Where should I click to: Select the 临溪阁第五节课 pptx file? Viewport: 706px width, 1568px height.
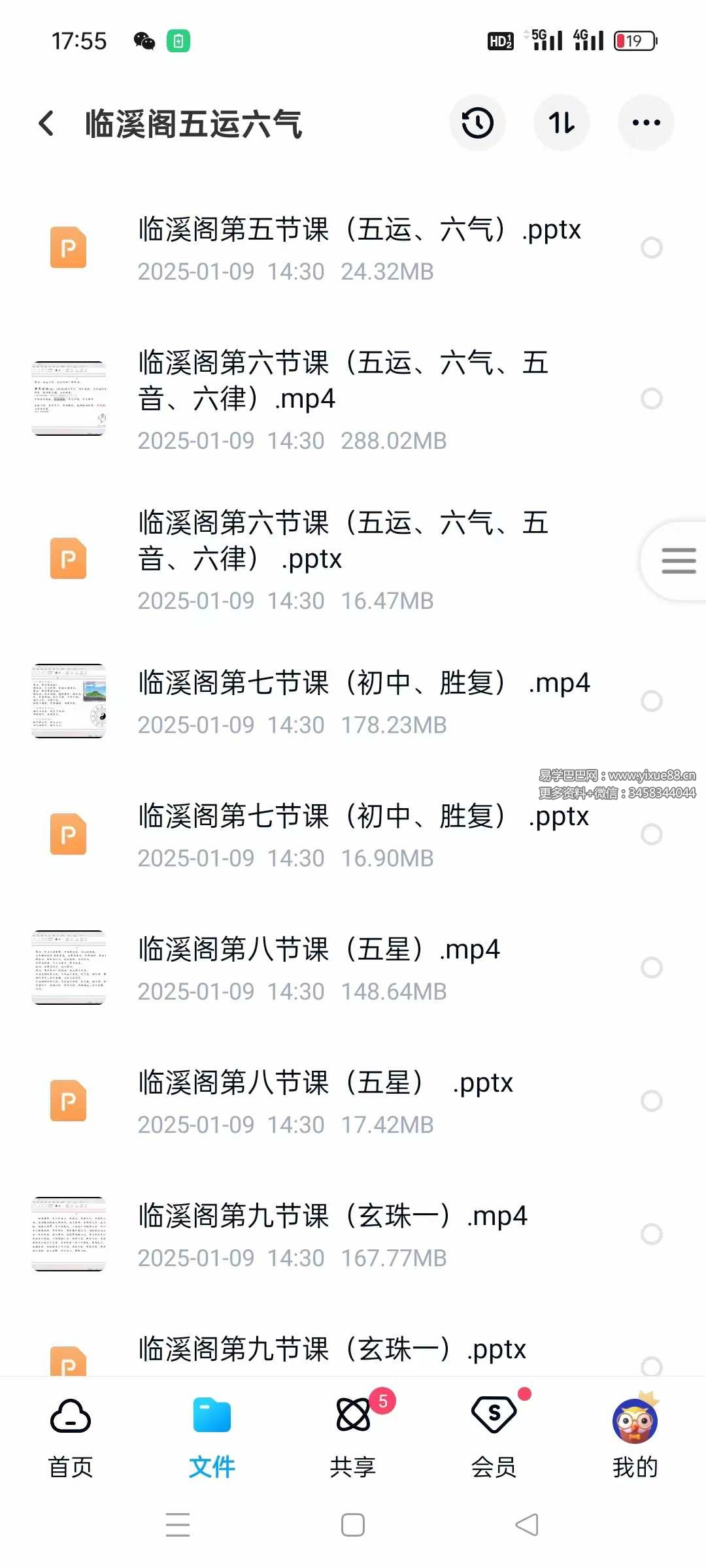tap(651, 248)
